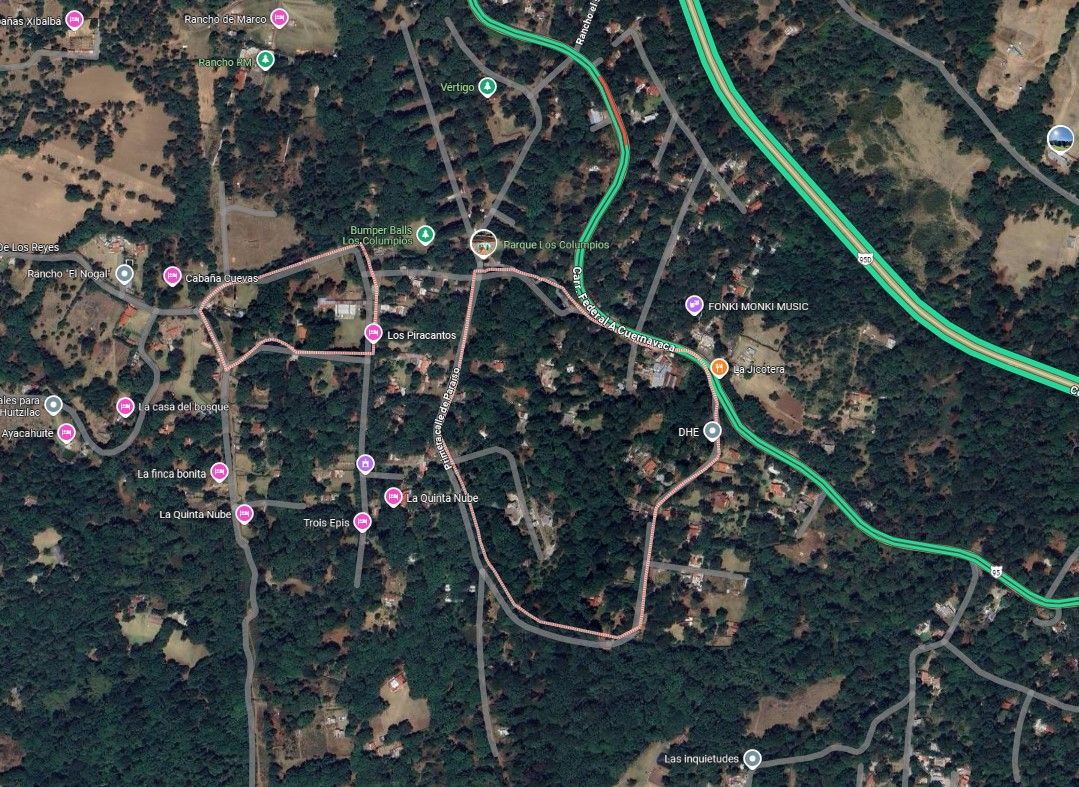Open the Cabaña Cuevas lodging pin
Image resolution: width=1079 pixels, height=787 pixels.
click(172, 276)
